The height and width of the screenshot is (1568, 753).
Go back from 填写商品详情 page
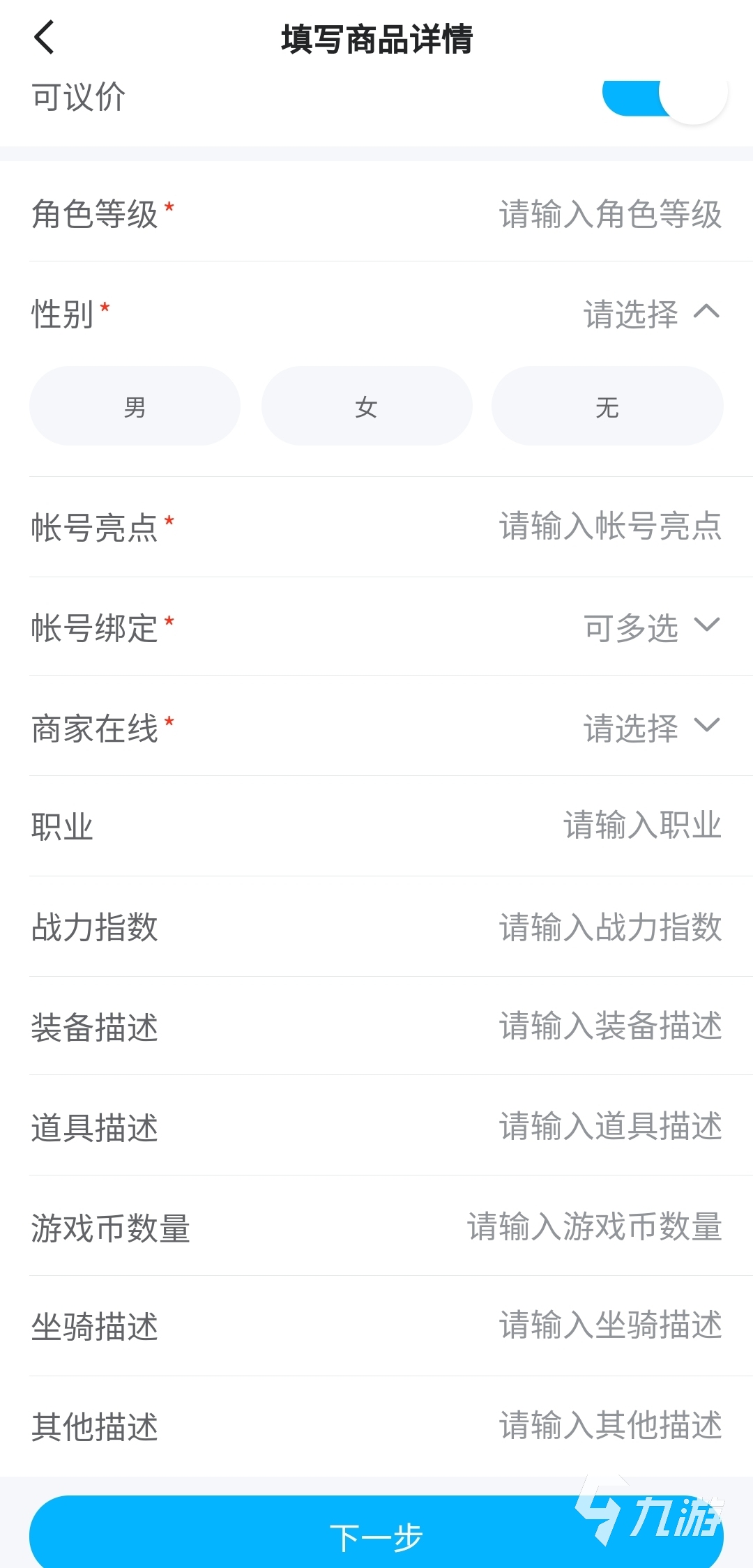click(45, 38)
